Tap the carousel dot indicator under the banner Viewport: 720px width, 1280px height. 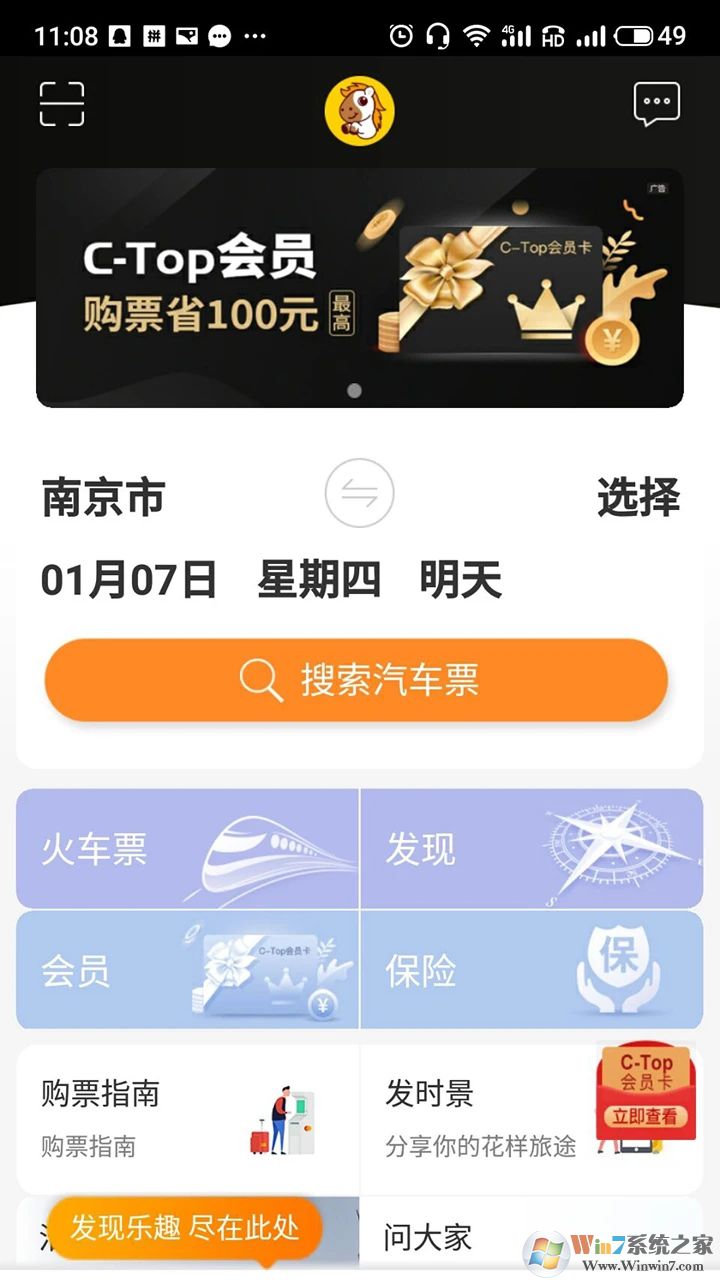[x=353, y=391]
